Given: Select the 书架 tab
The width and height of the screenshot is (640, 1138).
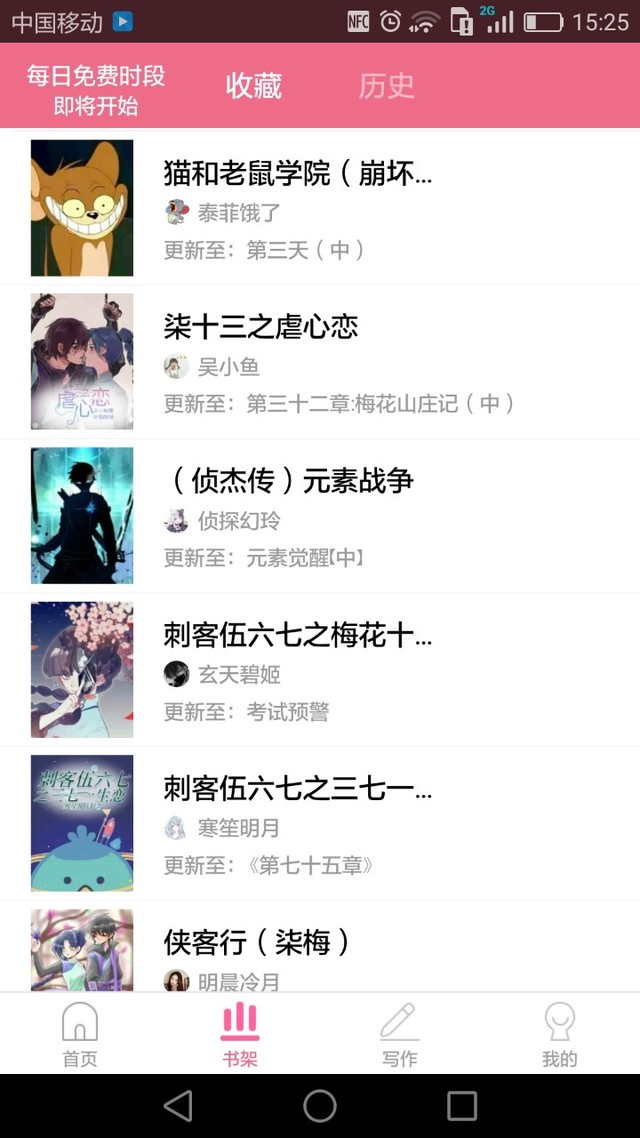Looking at the screenshot, I should tap(240, 1034).
